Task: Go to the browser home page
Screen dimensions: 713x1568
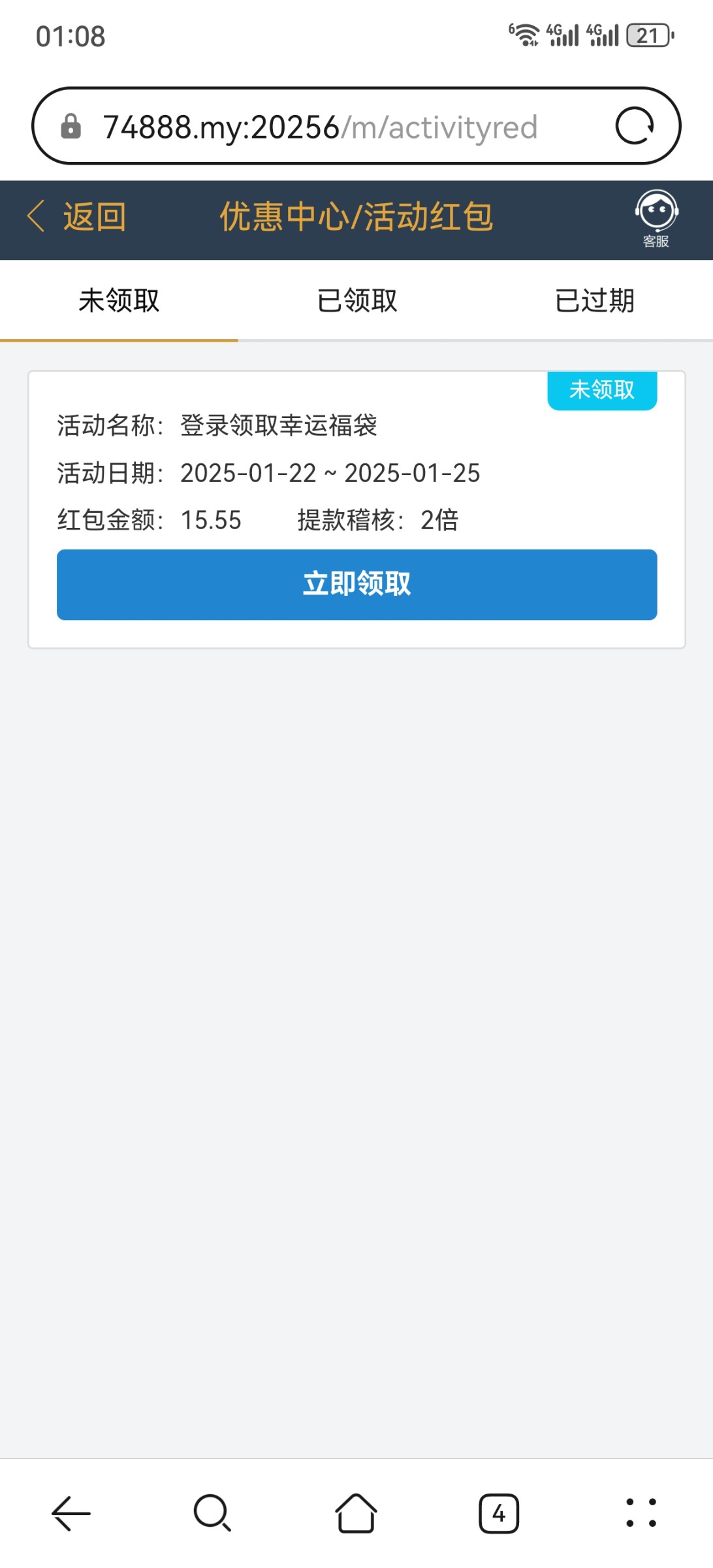Action: pyautogui.click(x=356, y=1512)
